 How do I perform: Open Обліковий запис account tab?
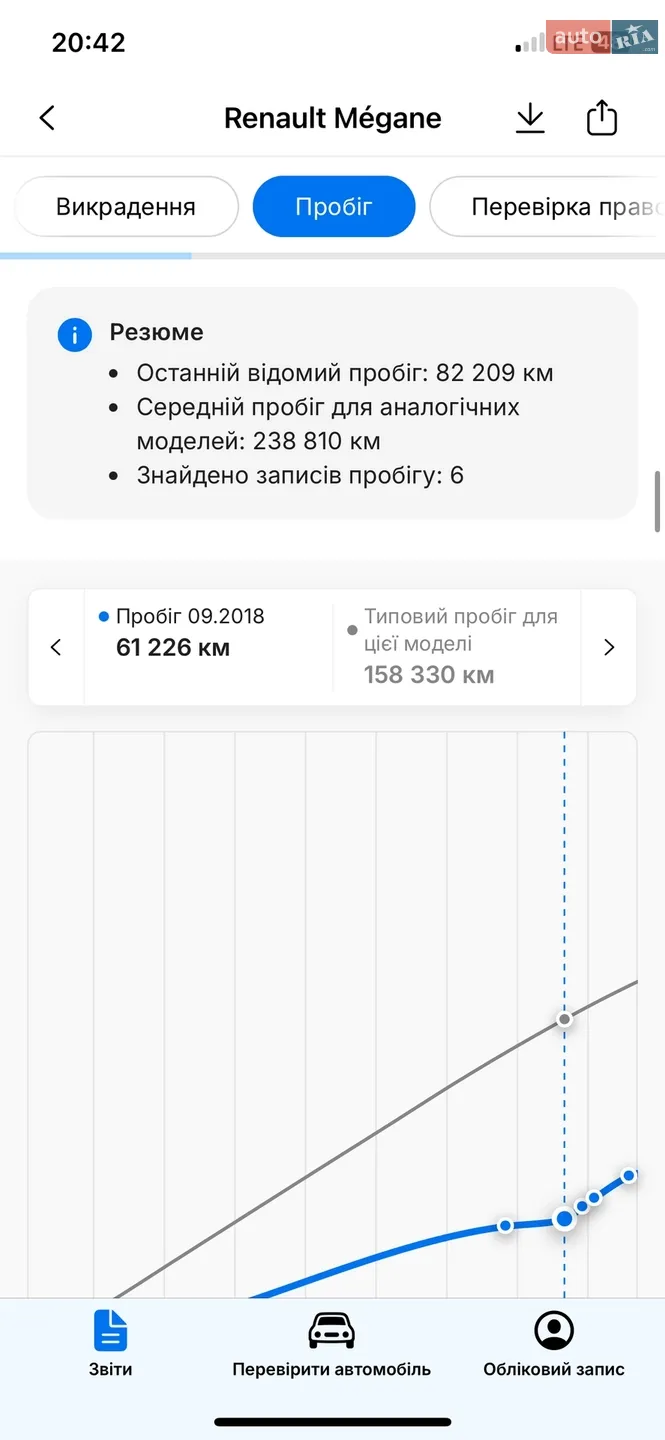pyautogui.click(x=554, y=1345)
